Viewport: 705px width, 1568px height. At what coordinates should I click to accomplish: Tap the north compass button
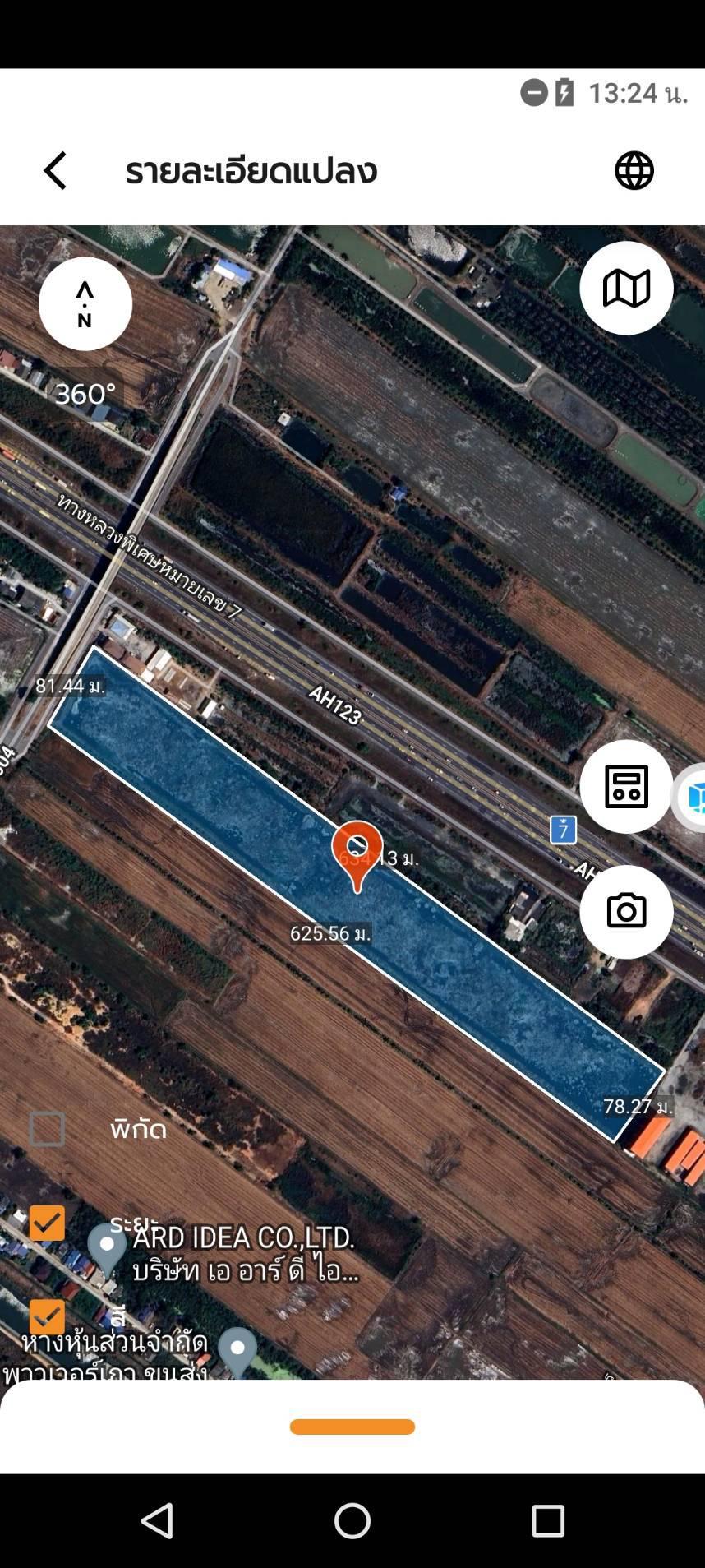click(x=85, y=304)
